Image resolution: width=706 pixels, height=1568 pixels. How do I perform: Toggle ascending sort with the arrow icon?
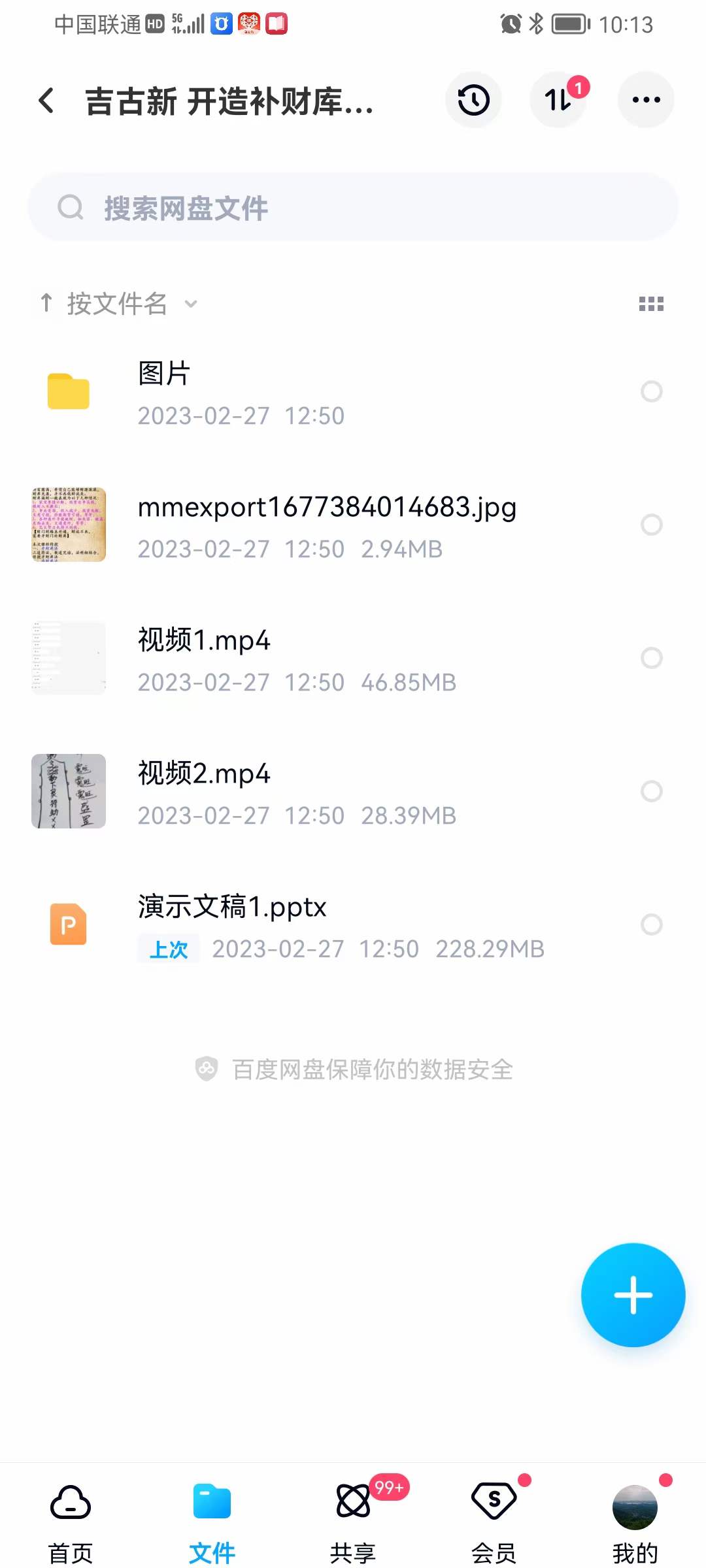coord(46,302)
